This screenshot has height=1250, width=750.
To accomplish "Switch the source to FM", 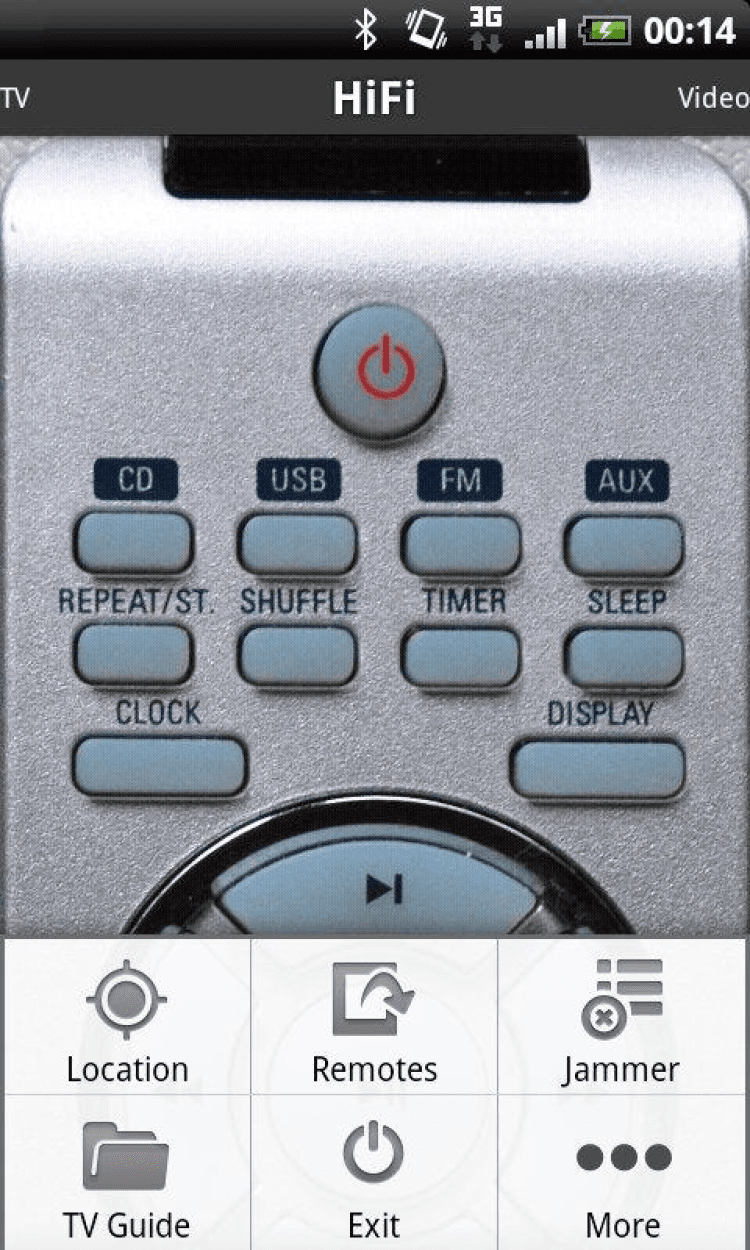I will pos(461,545).
